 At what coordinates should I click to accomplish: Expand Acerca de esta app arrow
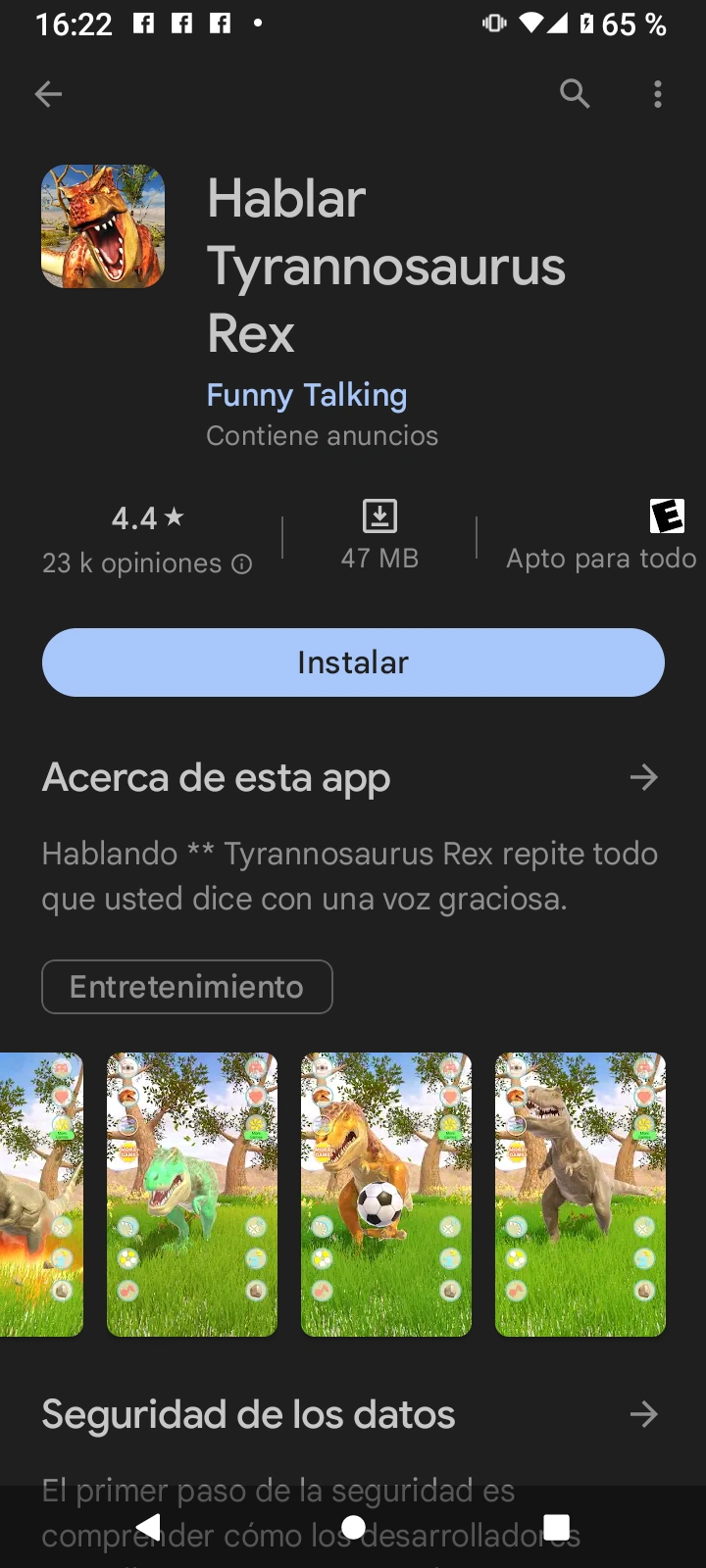click(643, 778)
